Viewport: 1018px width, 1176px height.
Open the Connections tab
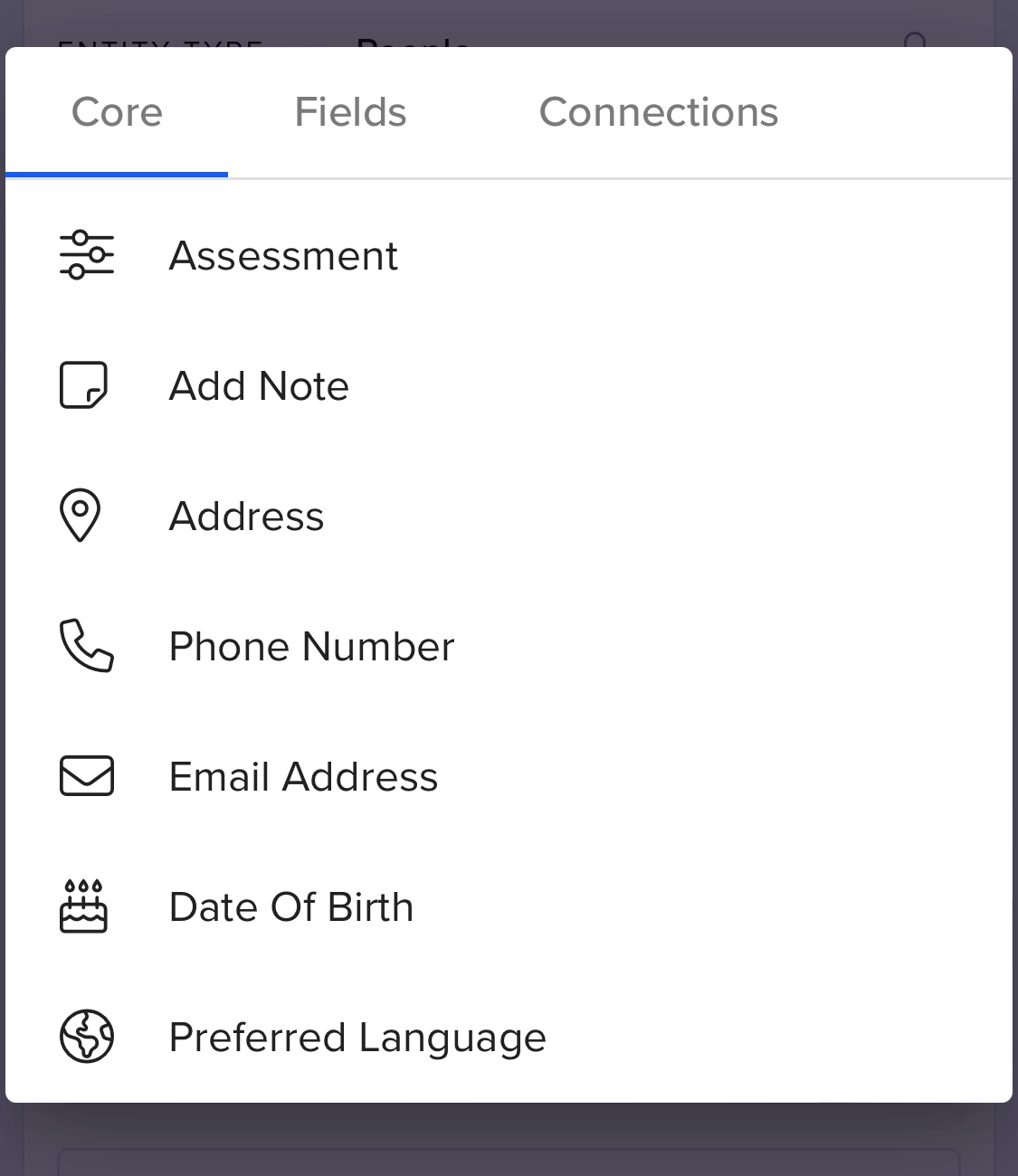[658, 111]
